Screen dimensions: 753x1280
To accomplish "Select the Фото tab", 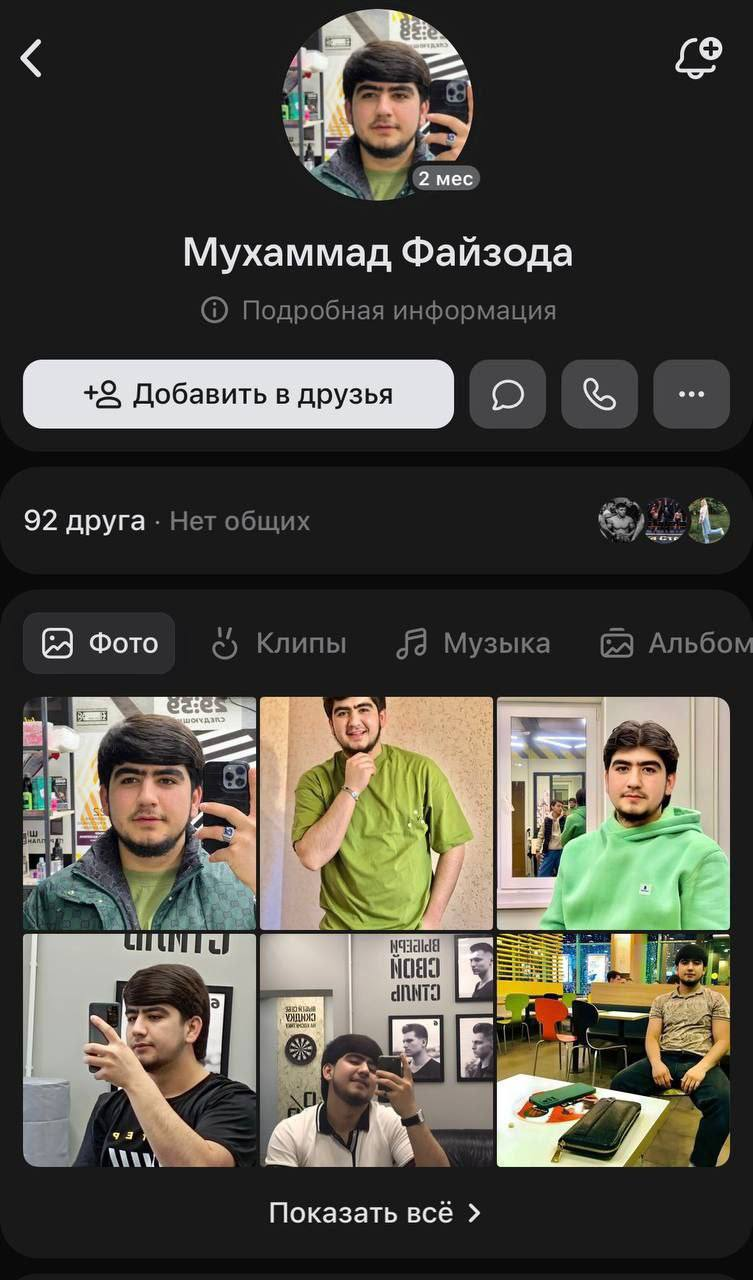I will coord(99,643).
